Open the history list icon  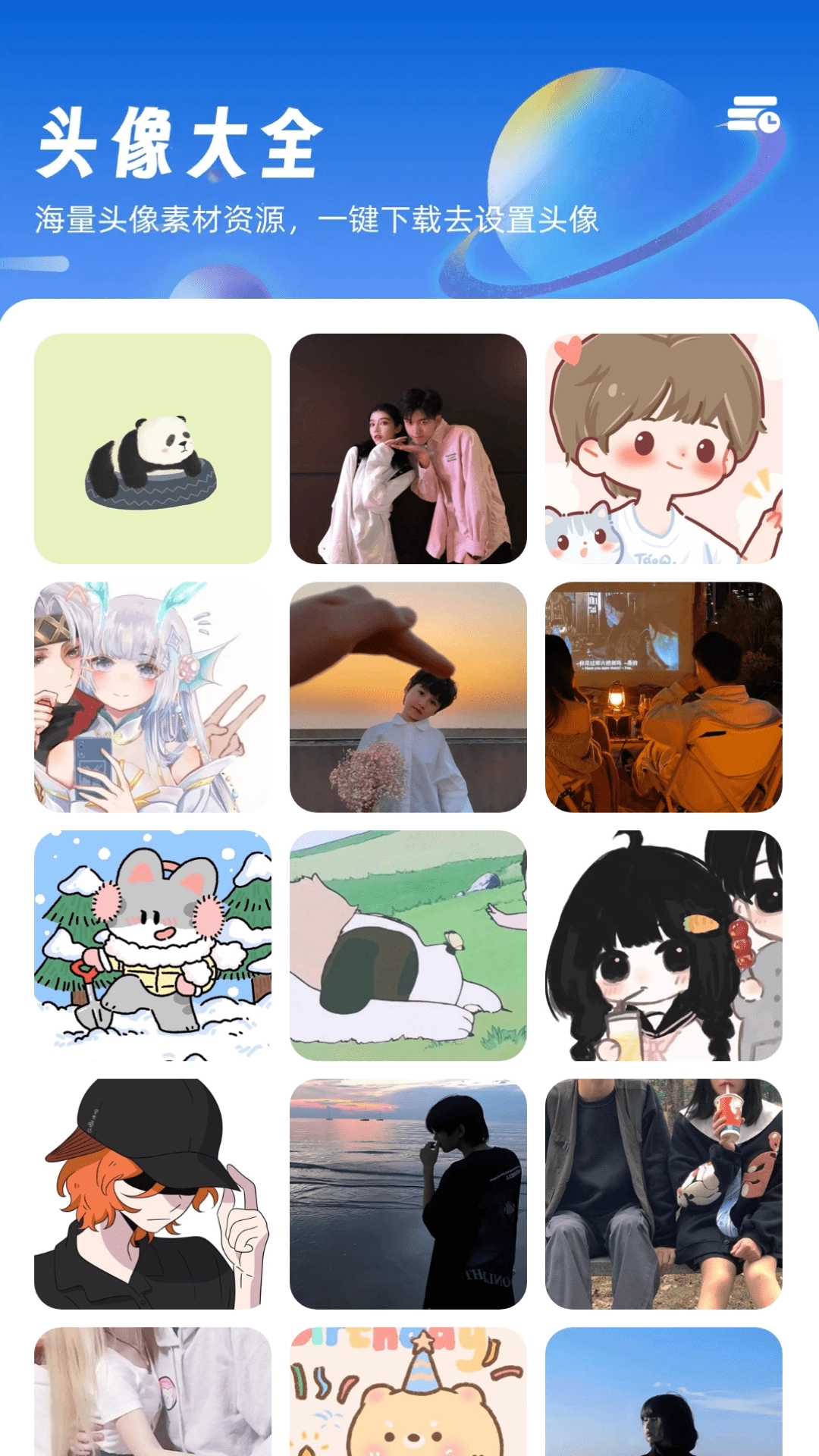tap(753, 115)
